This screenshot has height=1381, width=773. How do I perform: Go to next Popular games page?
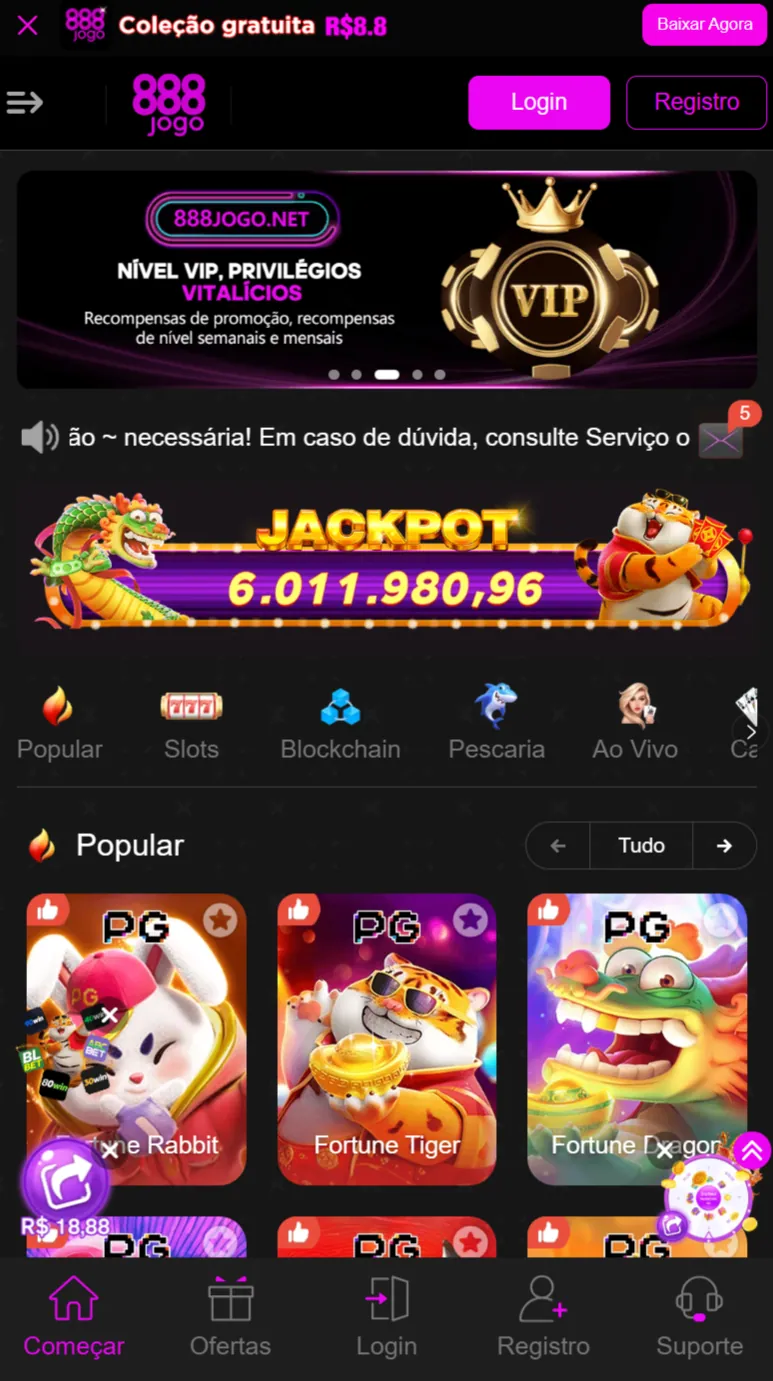(724, 846)
